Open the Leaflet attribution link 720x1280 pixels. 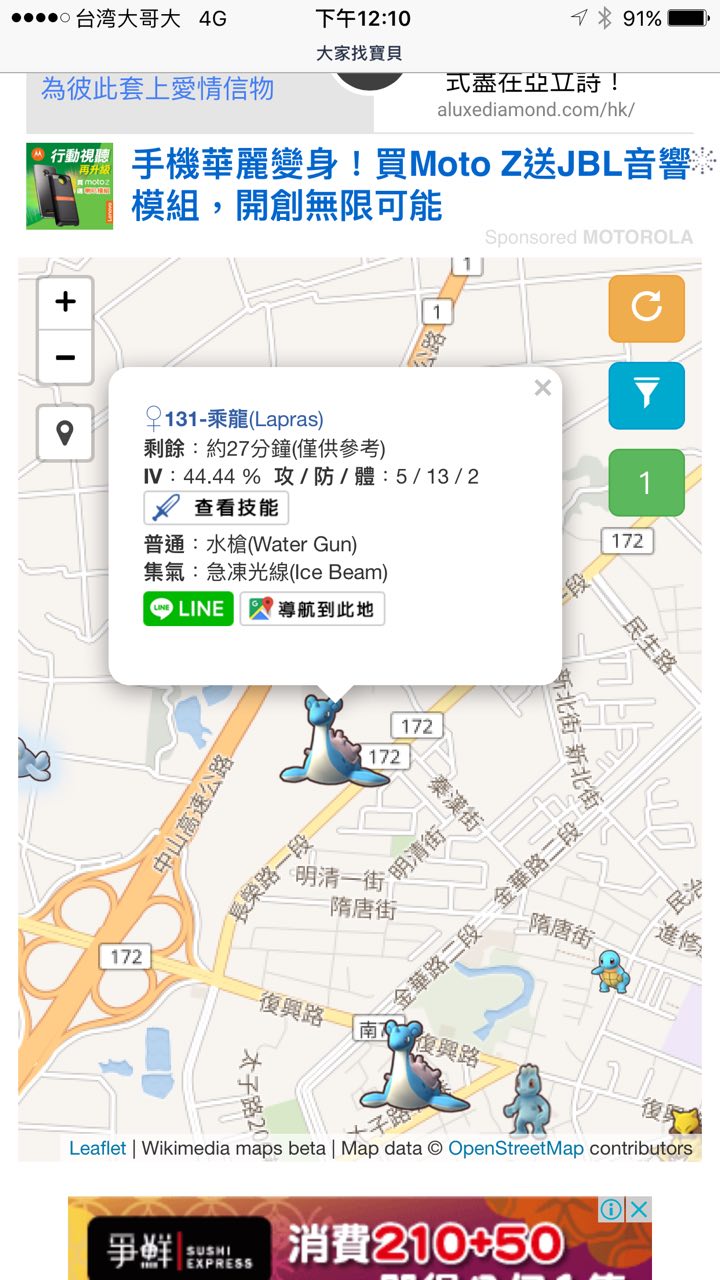click(97, 1148)
